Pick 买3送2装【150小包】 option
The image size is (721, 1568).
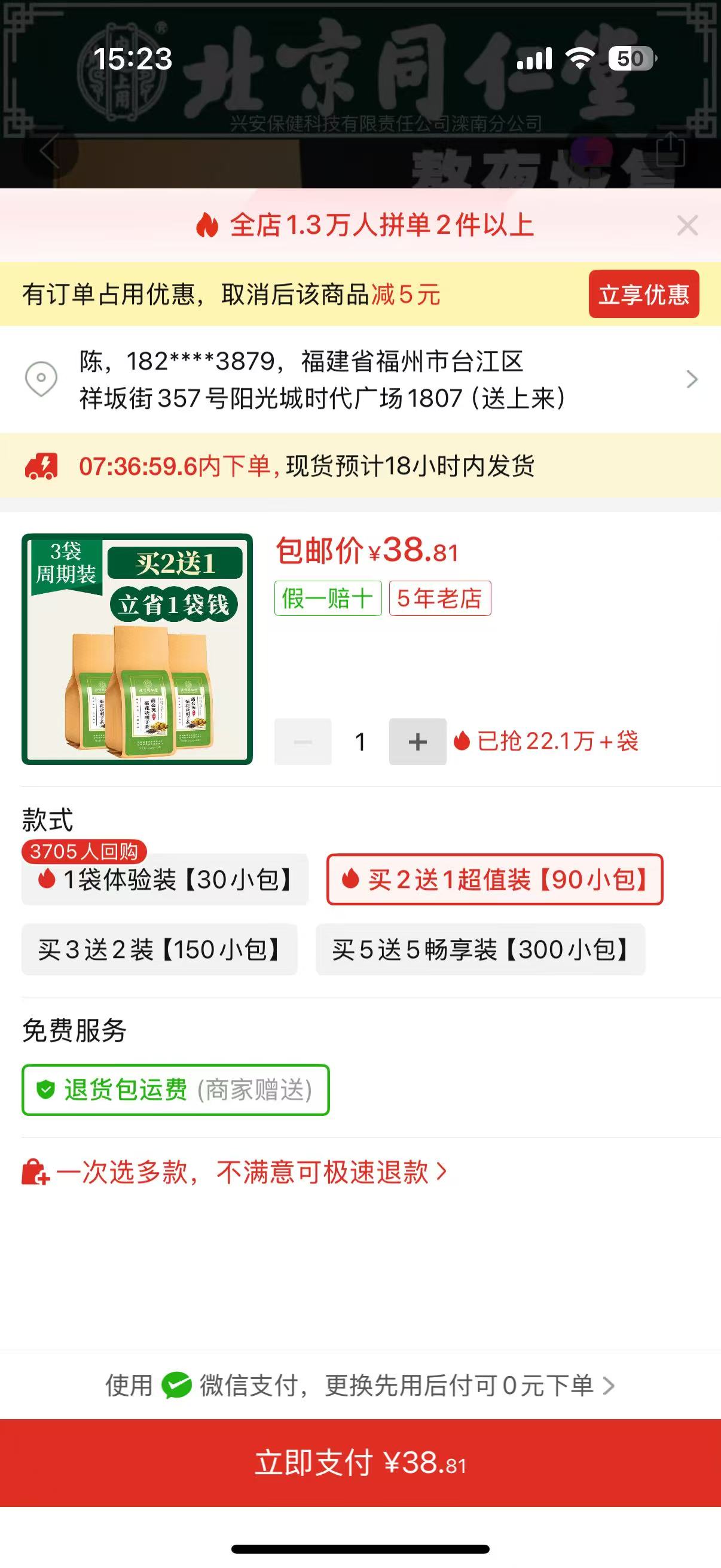pos(160,950)
